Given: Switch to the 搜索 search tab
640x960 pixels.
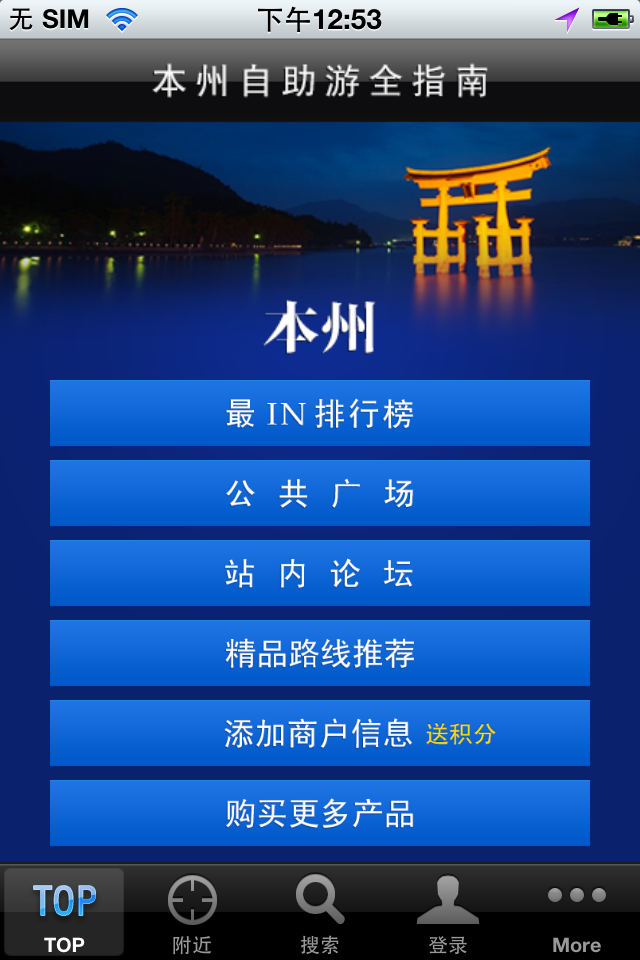Looking at the screenshot, I should pos(320,912).
